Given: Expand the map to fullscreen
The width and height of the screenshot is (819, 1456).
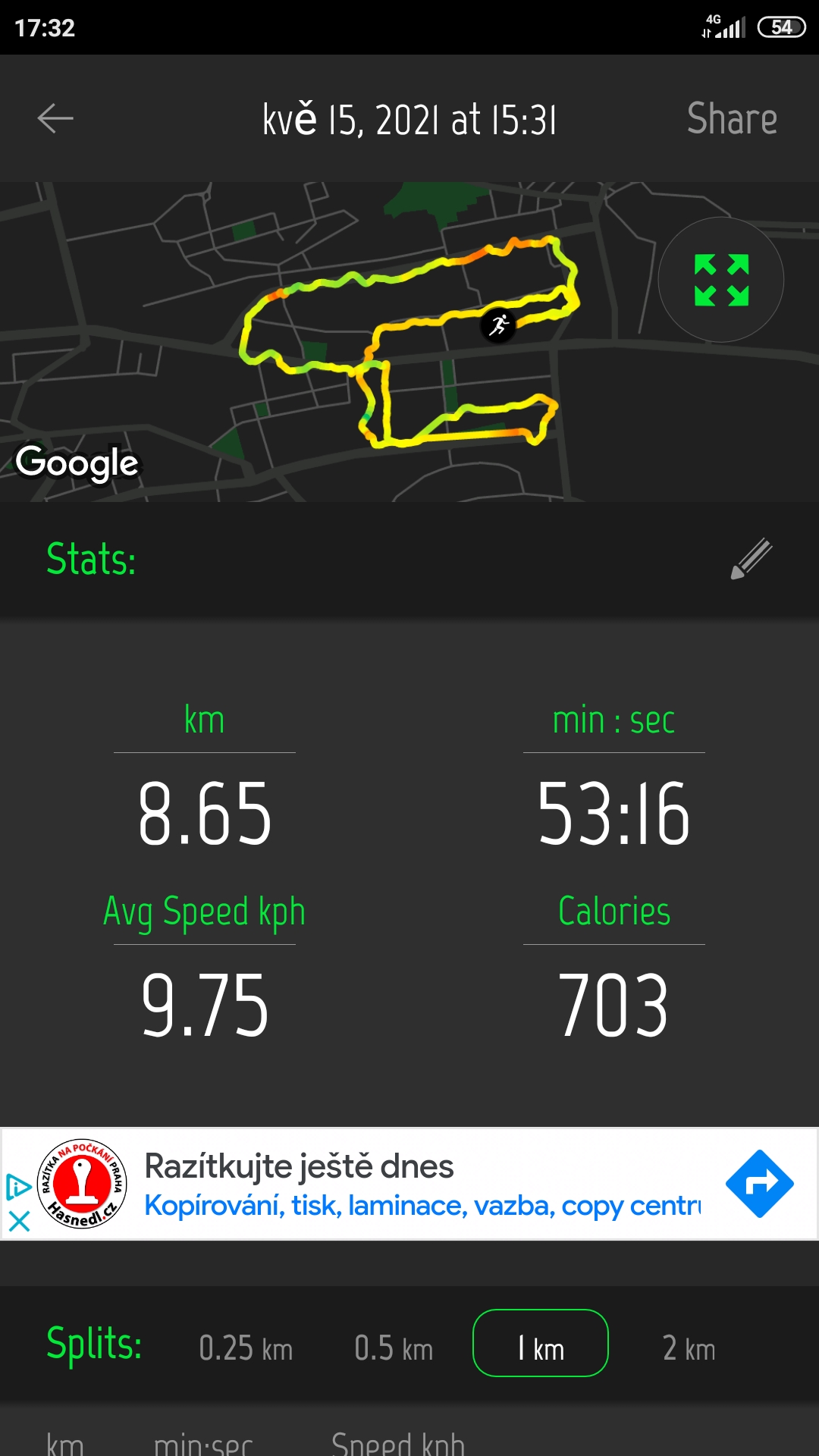Looking at the screenshot, I should 721,280.
